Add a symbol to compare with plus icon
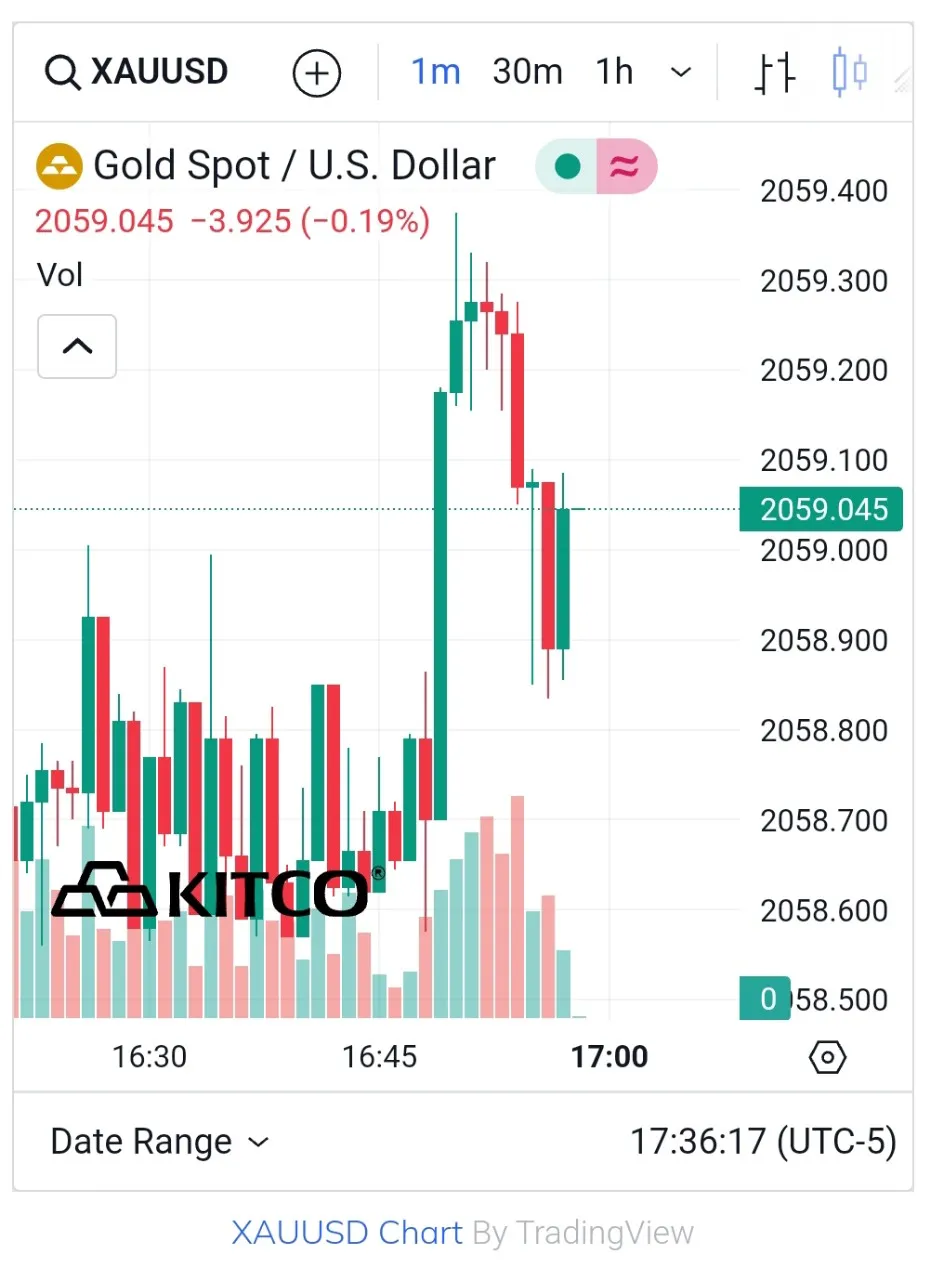 pyautogui.click(x=317, y=73)
